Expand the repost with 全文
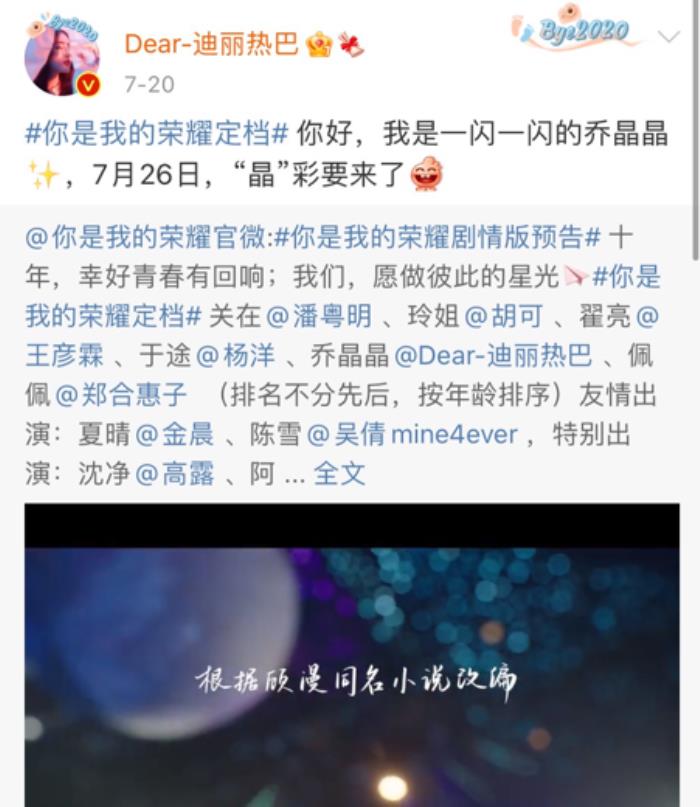This screenshot has height=807, width=700. 340,473
